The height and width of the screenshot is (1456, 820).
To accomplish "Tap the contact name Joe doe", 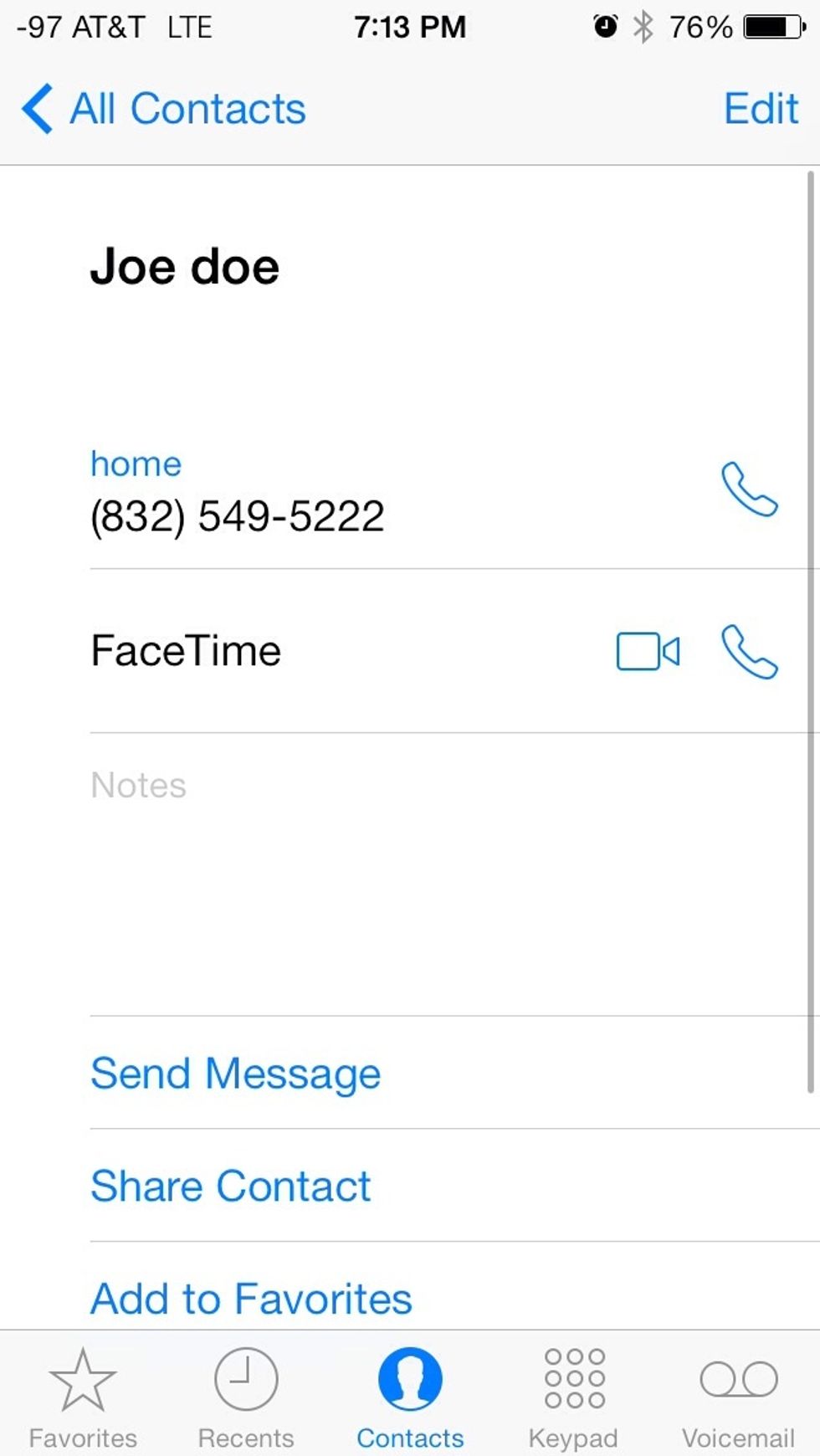I will point(185,266).
